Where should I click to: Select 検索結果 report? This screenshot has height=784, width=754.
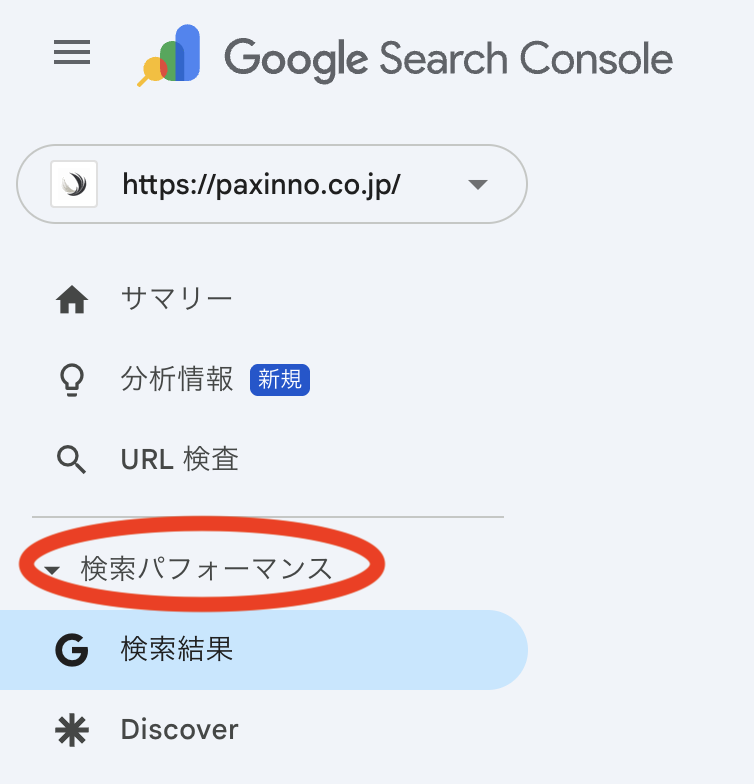point(176,650)
